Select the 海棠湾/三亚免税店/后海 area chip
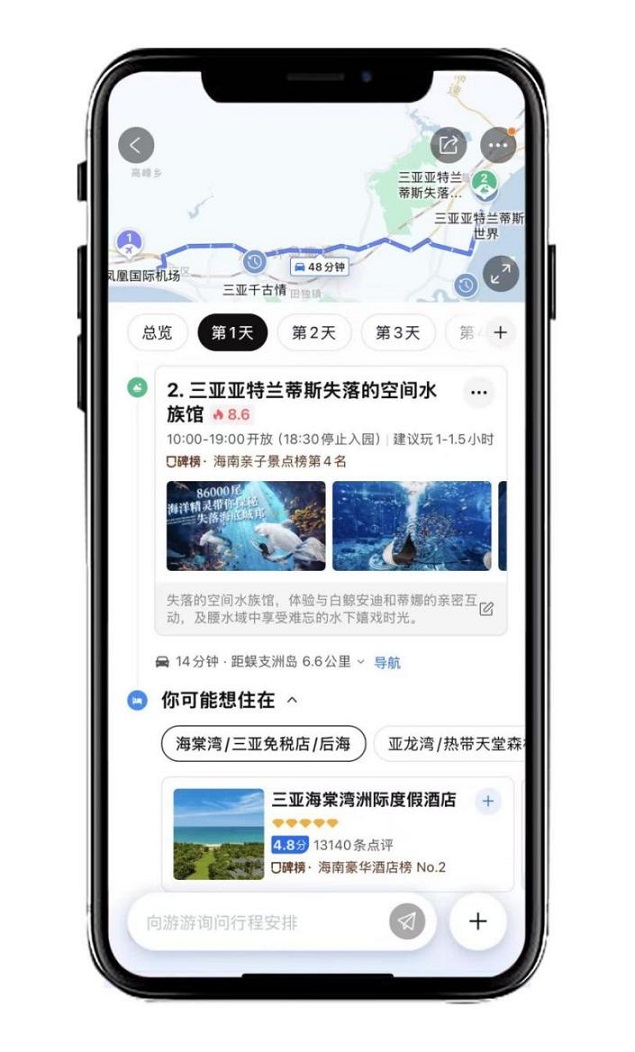Image resolution: width=635 pixels, height=1052 pixels. [x=263, y=744]
